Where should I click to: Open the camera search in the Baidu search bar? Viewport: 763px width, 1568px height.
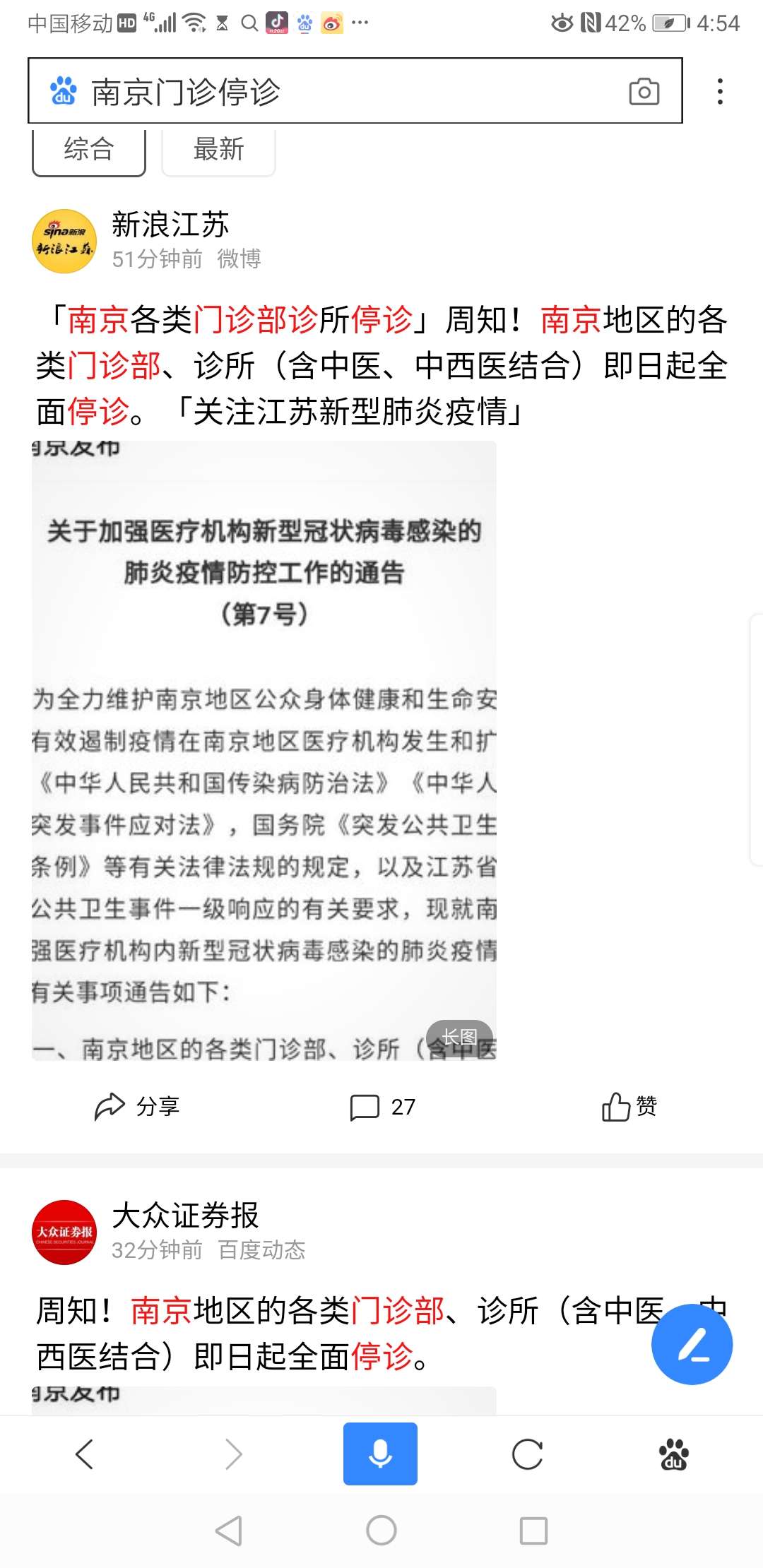tap(644, 93)
